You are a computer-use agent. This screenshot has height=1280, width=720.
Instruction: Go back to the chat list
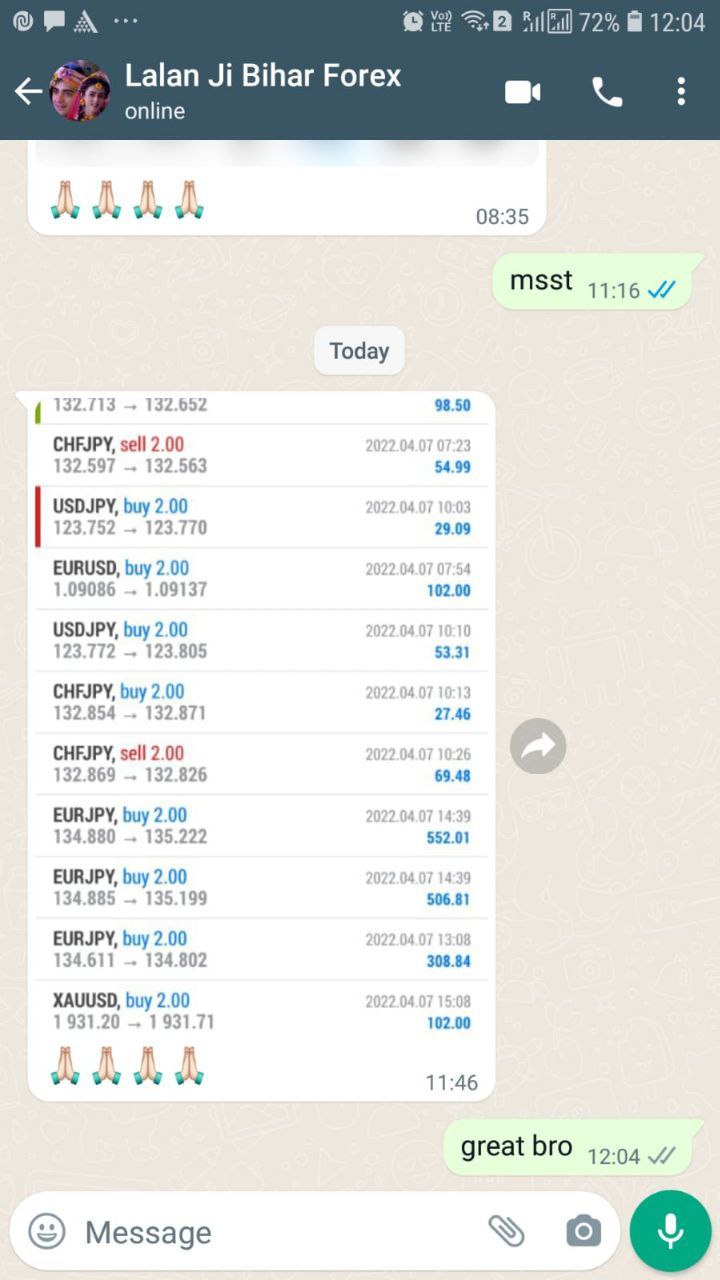pos(28,92)
